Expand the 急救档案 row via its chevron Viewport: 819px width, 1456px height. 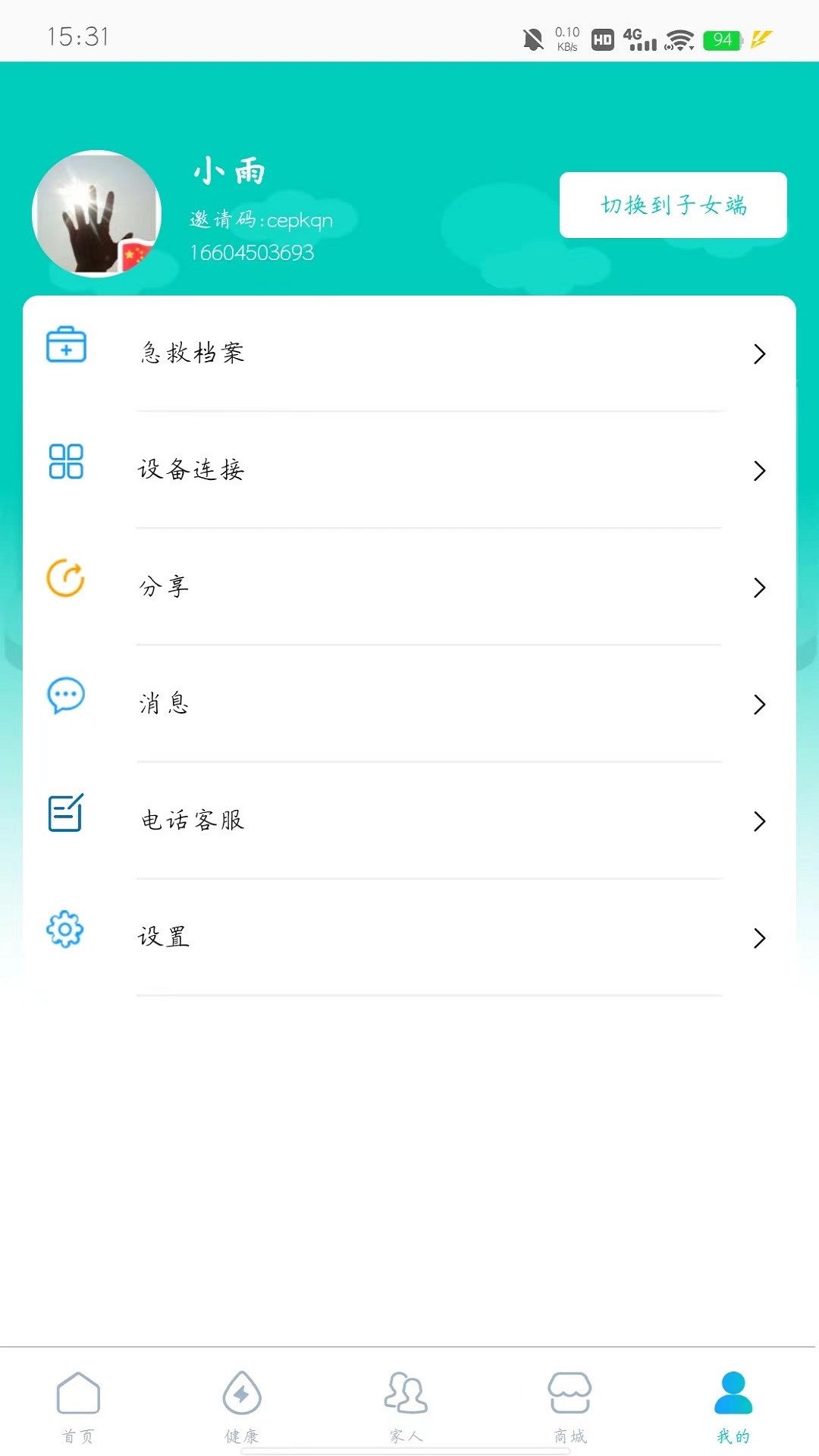point(759,354)
